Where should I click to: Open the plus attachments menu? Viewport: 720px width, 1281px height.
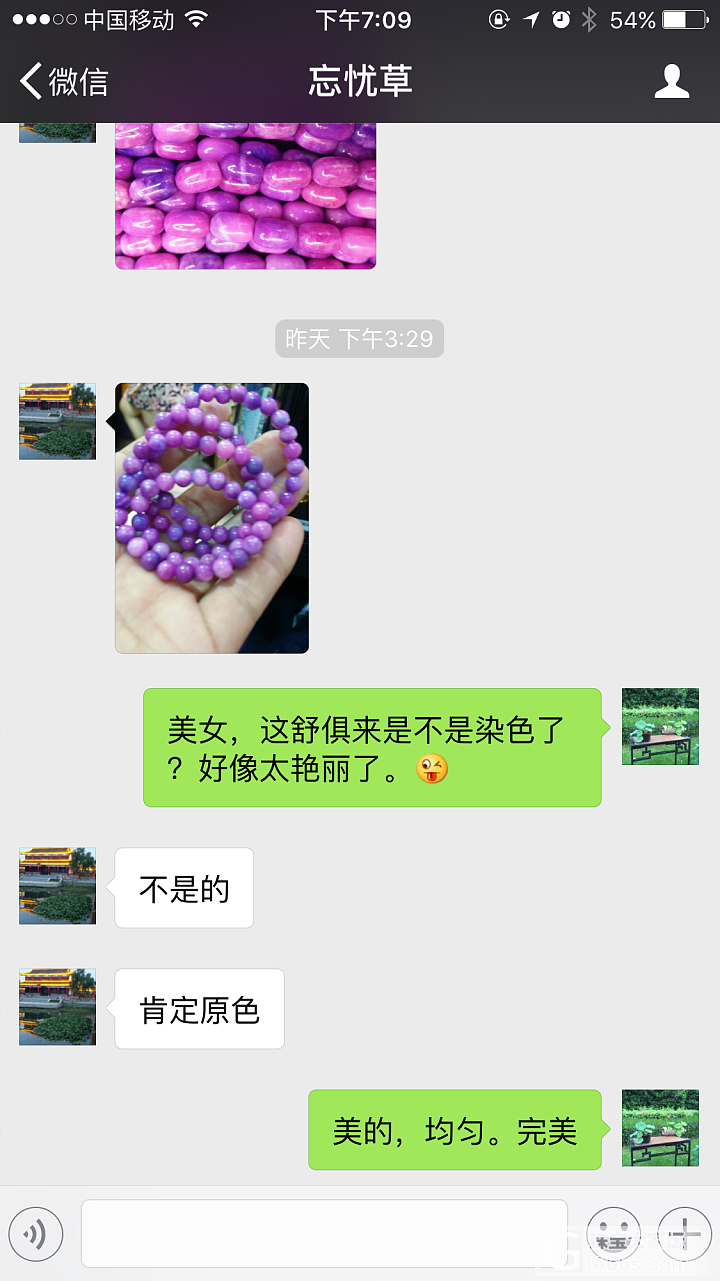click(684, 1235)
